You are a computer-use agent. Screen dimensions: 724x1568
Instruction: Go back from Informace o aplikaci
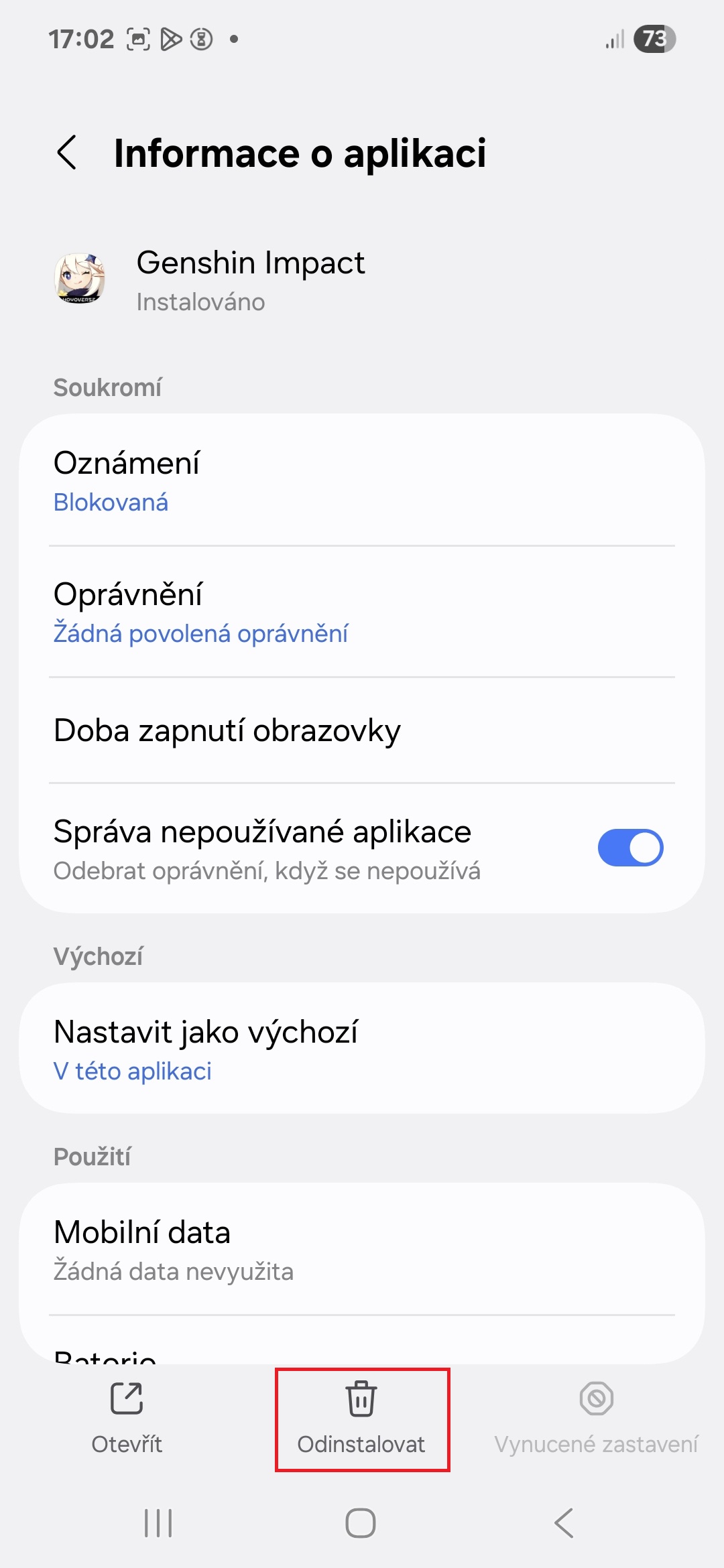point(67,153)
